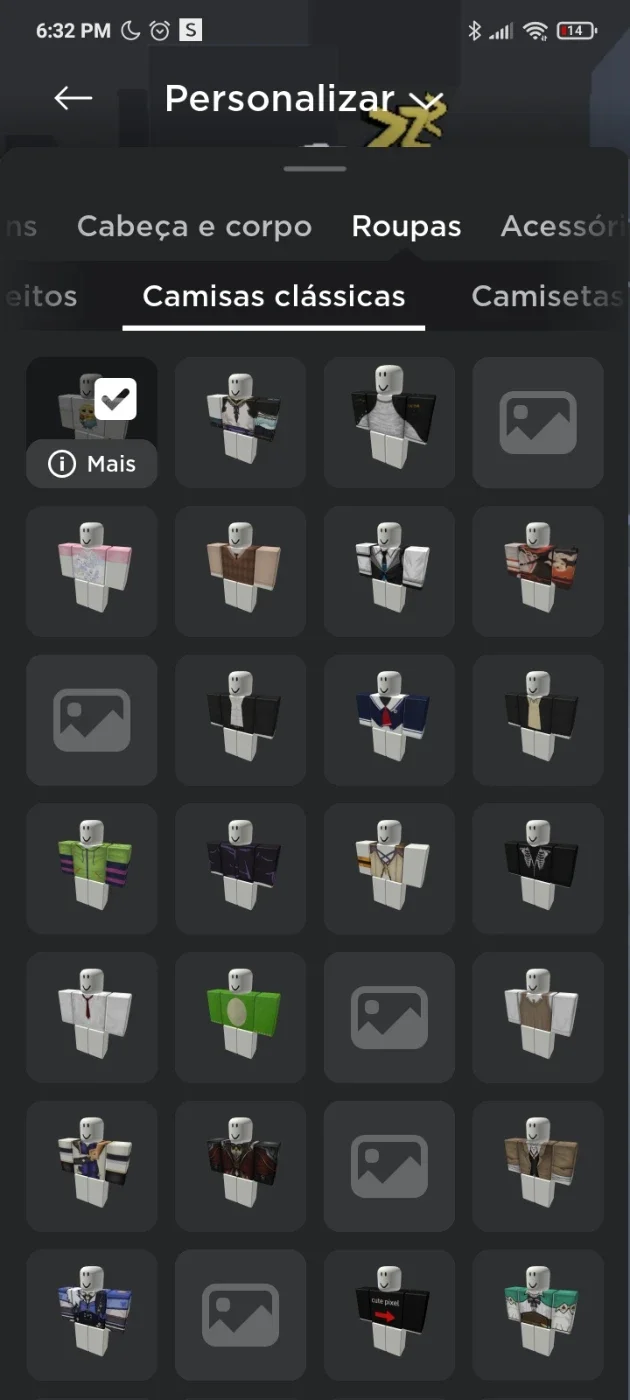Select the teal and white shirt
The image size is (630, 1400).
click(538, 1314)
